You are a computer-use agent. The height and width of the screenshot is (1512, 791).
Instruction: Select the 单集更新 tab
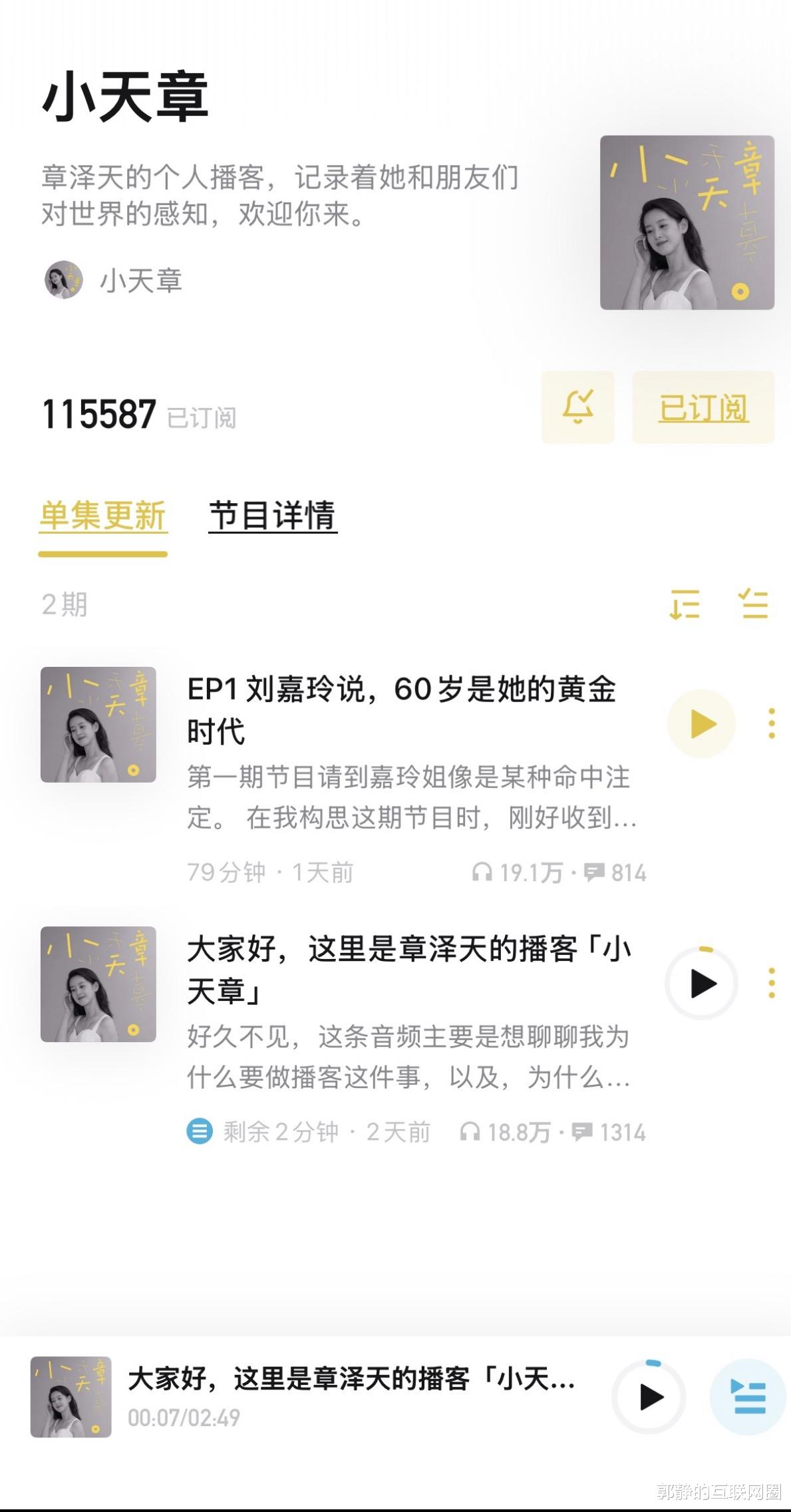(102, 517)
